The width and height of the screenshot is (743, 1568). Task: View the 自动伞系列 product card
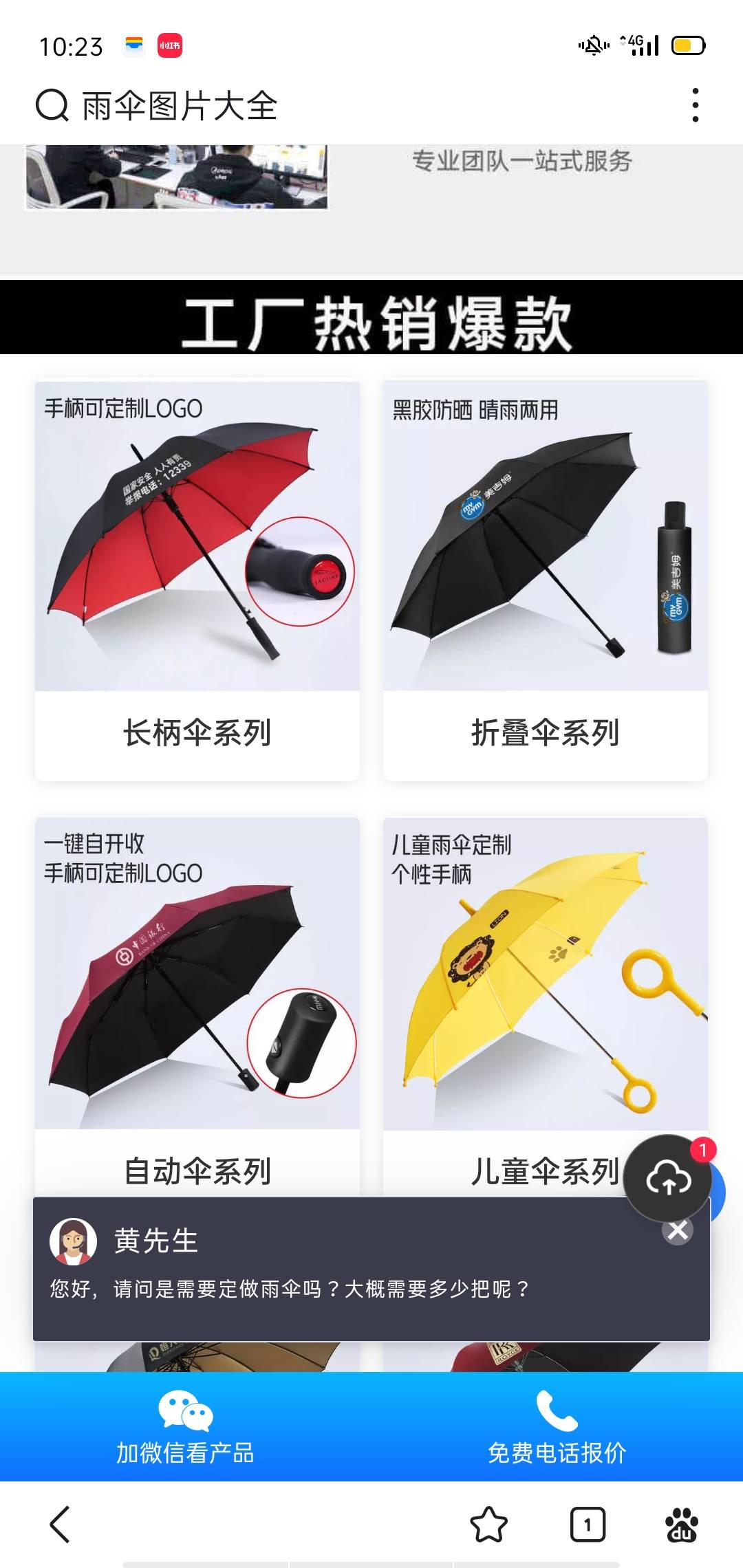point(197,1004)
